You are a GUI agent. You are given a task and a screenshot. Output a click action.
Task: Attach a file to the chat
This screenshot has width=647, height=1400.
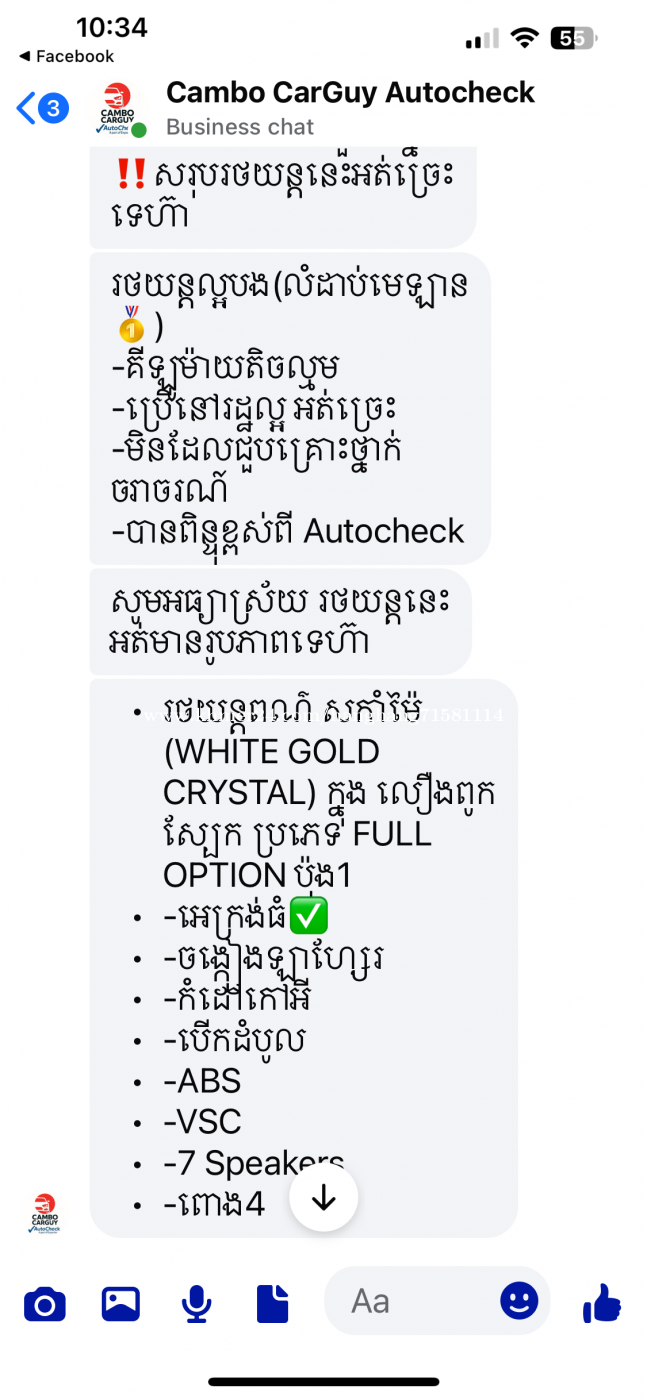coord(272,1303)
